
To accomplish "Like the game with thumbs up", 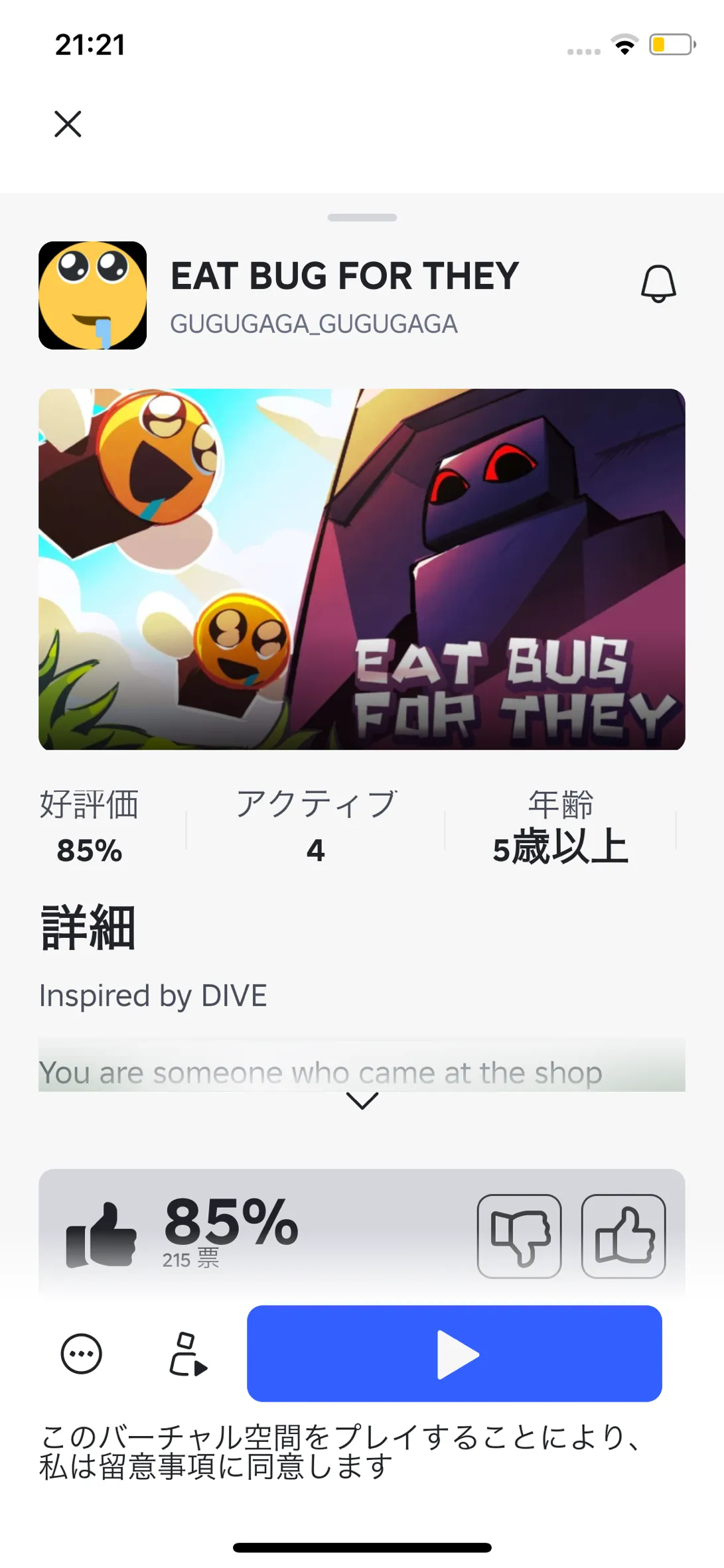I will coord(623,1236).
